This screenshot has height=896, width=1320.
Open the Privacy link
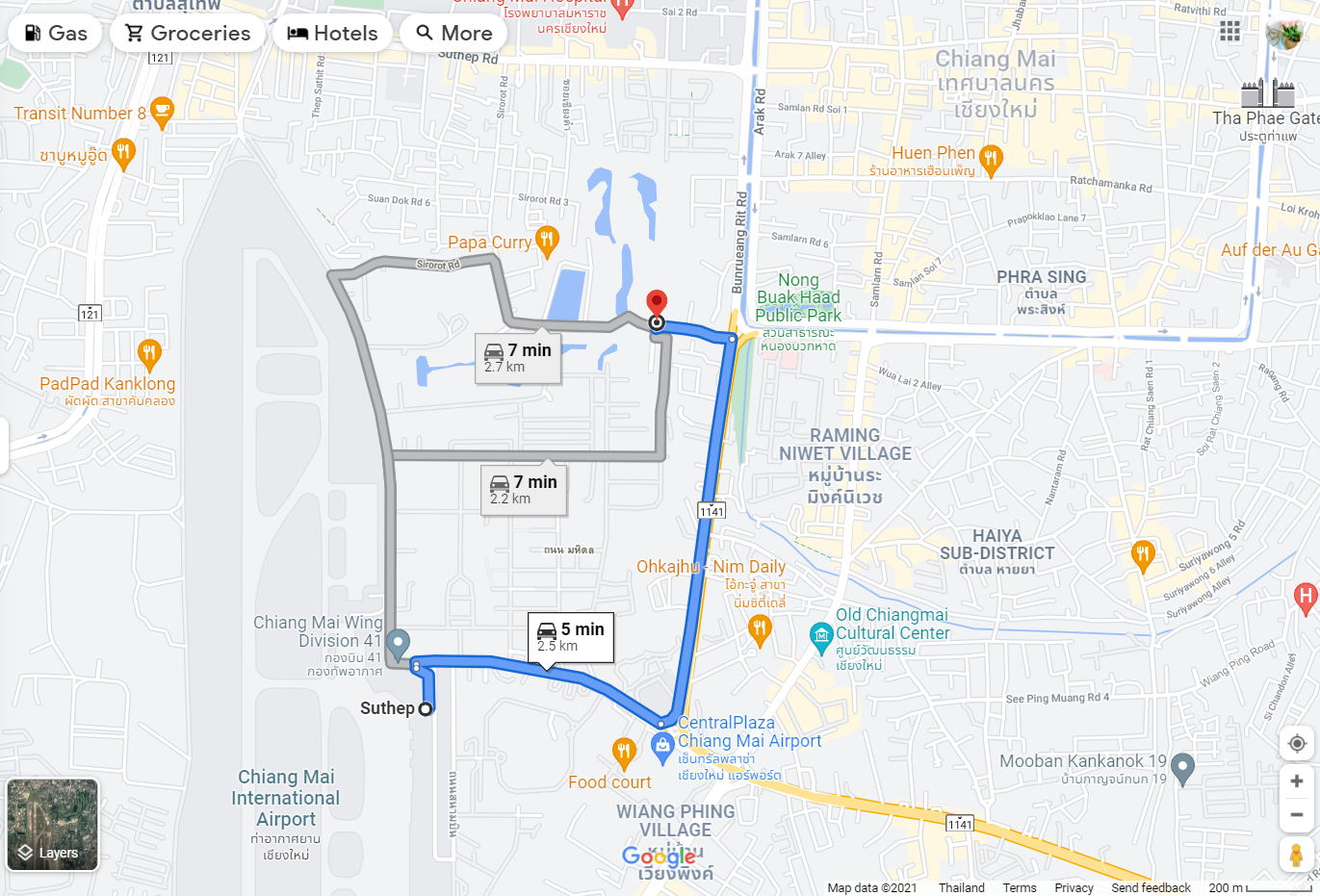click(1074, 887)
